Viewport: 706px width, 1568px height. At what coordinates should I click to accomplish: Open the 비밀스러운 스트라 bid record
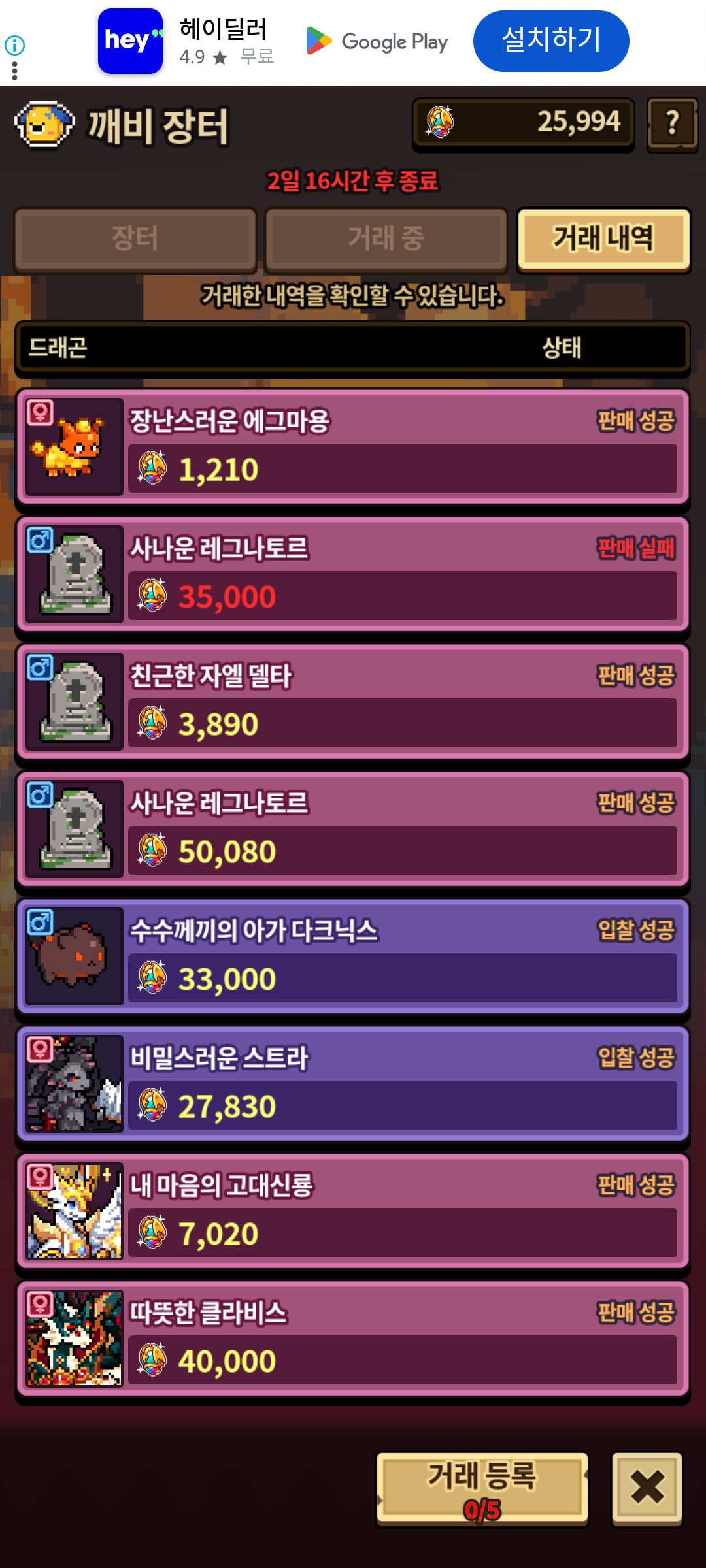pos(353,1085)
